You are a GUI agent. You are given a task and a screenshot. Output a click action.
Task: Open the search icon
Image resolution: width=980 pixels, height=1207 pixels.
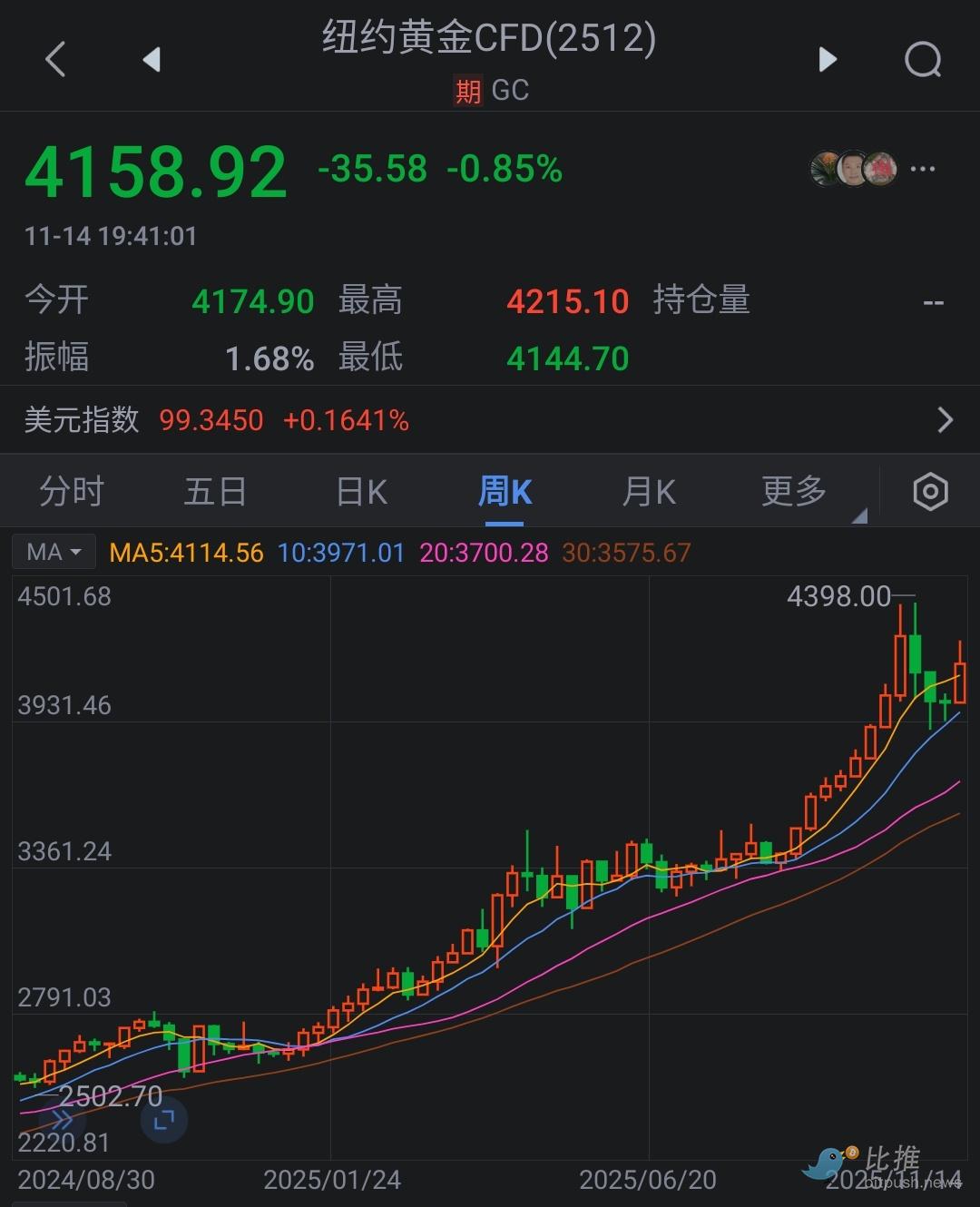click(923, 60)
